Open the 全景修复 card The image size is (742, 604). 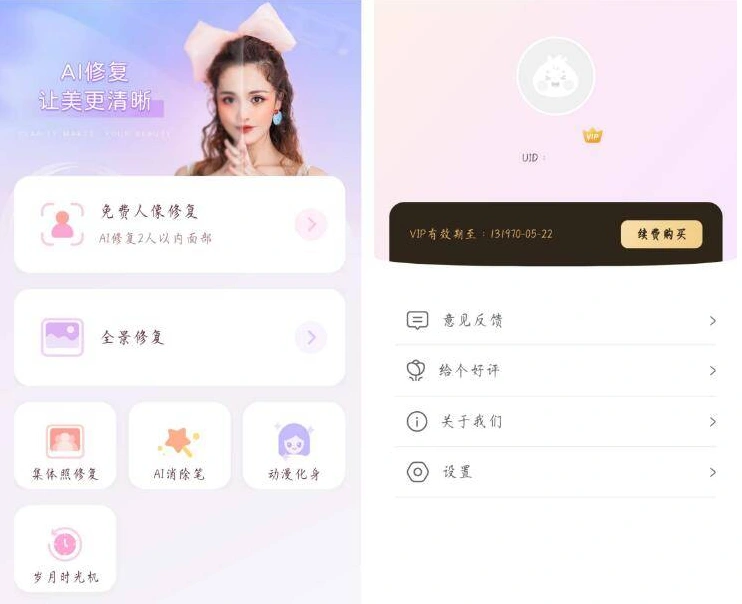(x=179, y=338)
